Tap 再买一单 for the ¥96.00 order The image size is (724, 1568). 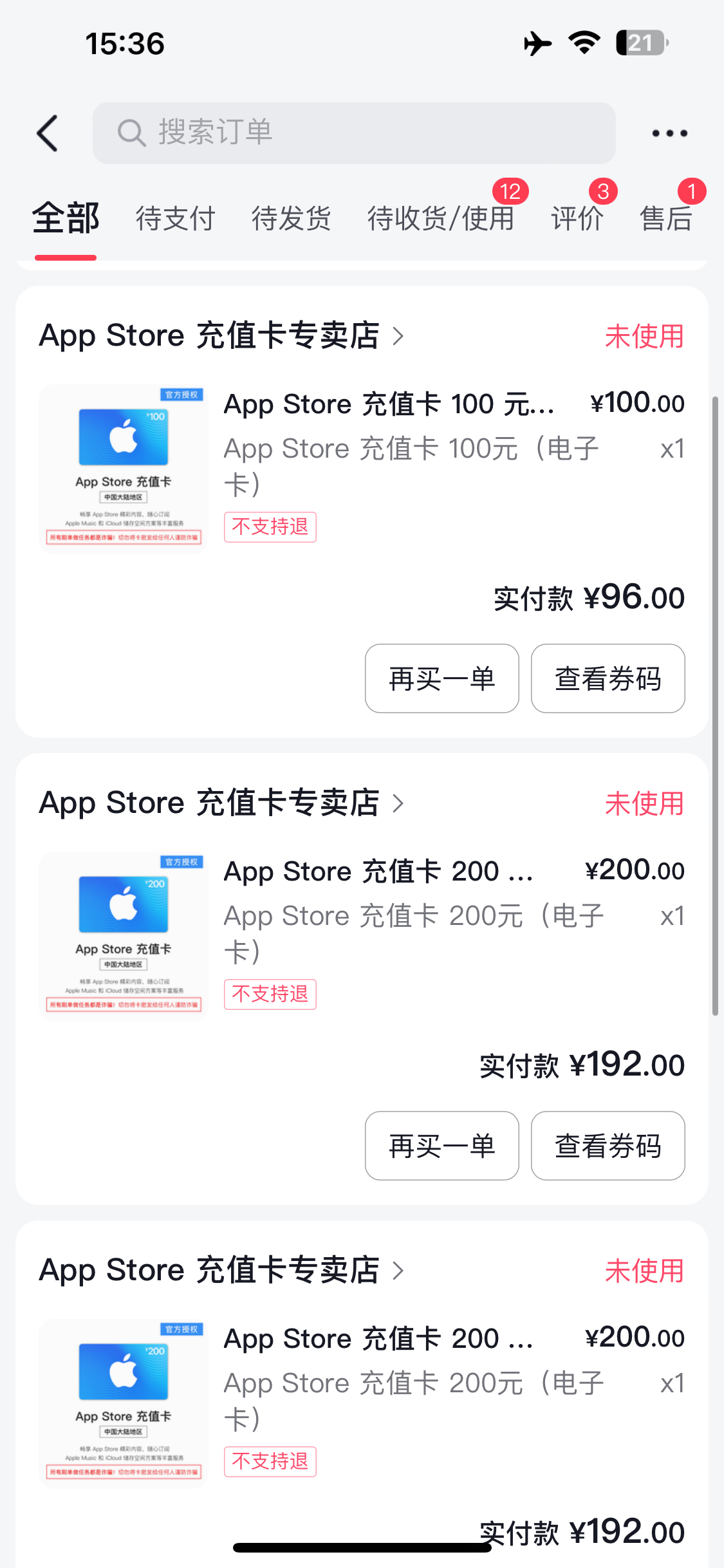tap(441, 678)
